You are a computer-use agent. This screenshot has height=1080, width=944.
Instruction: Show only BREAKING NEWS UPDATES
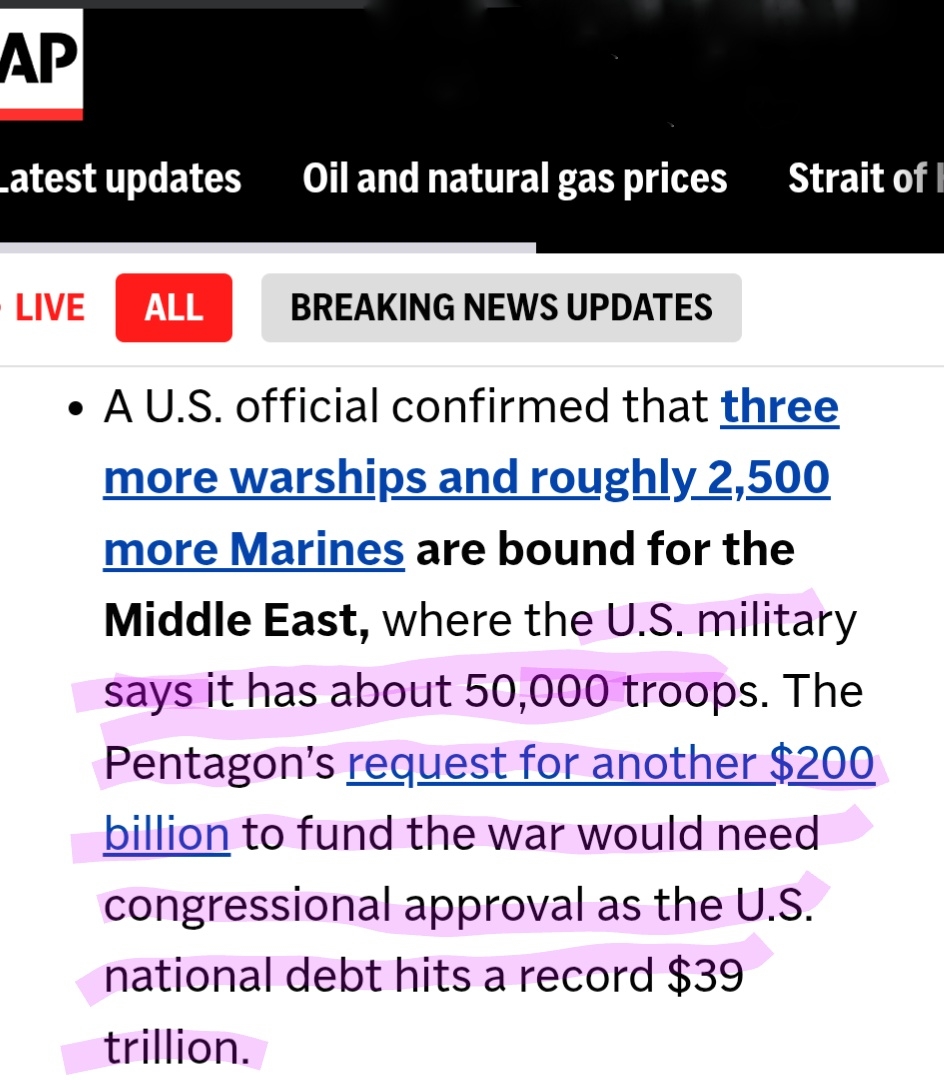click(501, 308)
